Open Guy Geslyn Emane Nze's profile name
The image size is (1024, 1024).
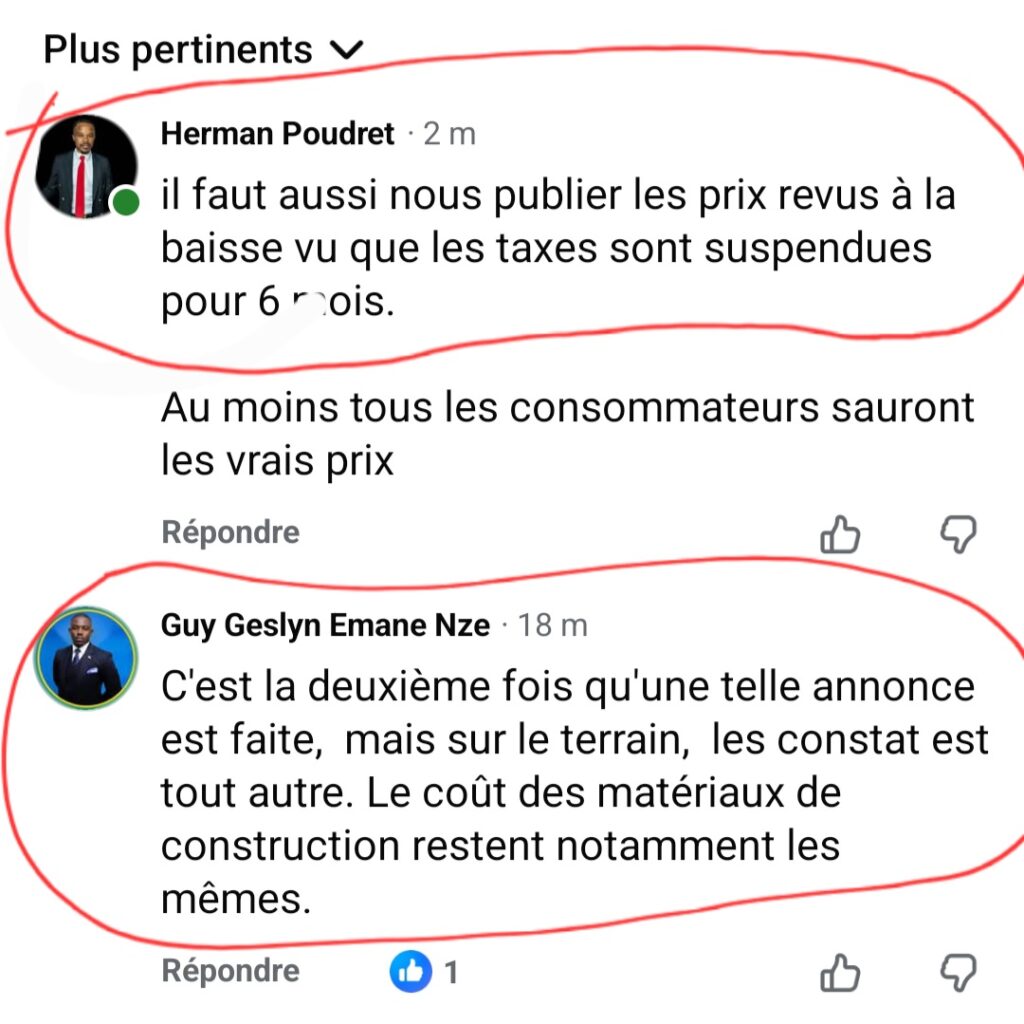[326, 626]
